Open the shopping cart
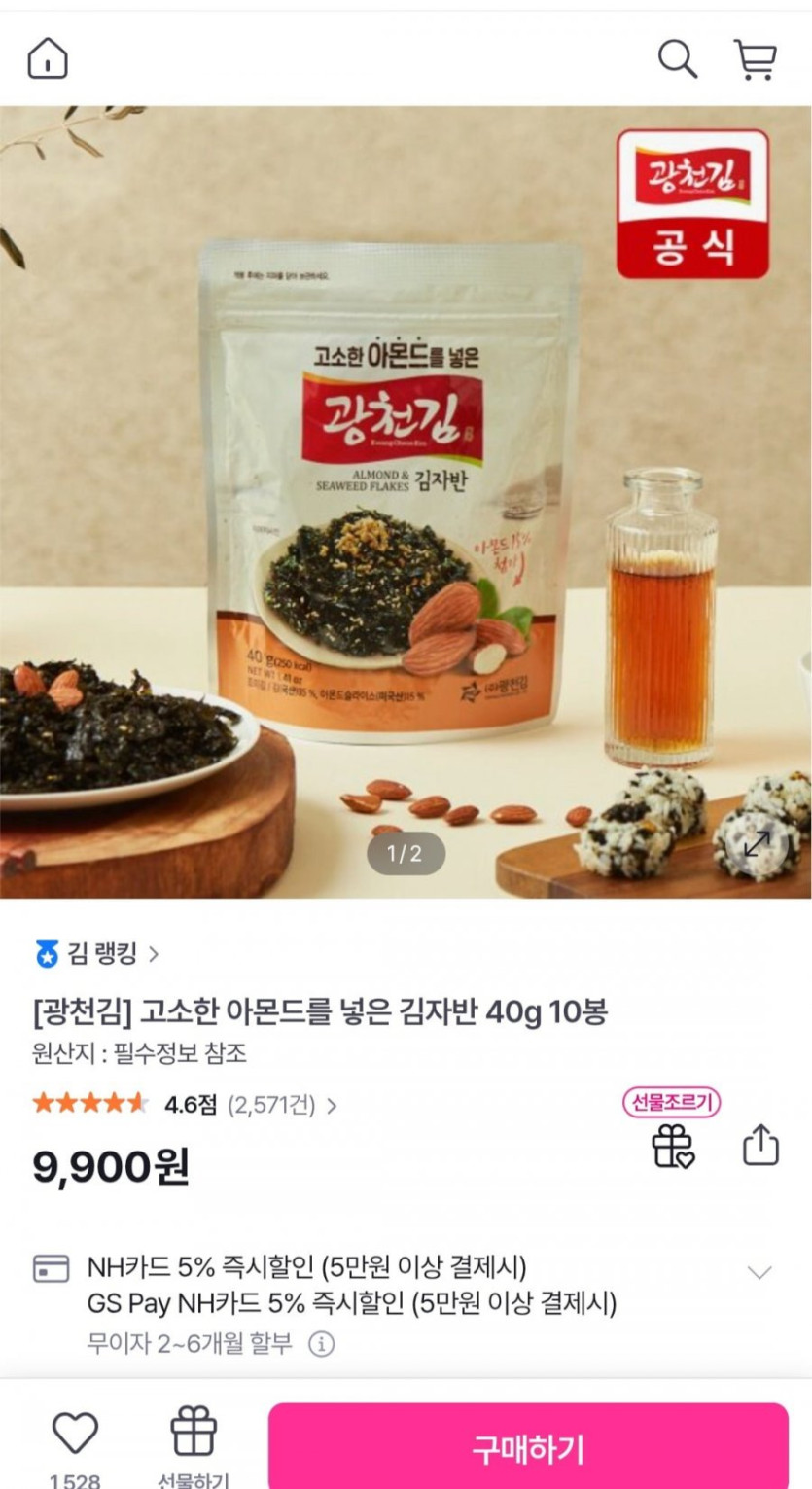812x1489 pixels. point(756,58)
